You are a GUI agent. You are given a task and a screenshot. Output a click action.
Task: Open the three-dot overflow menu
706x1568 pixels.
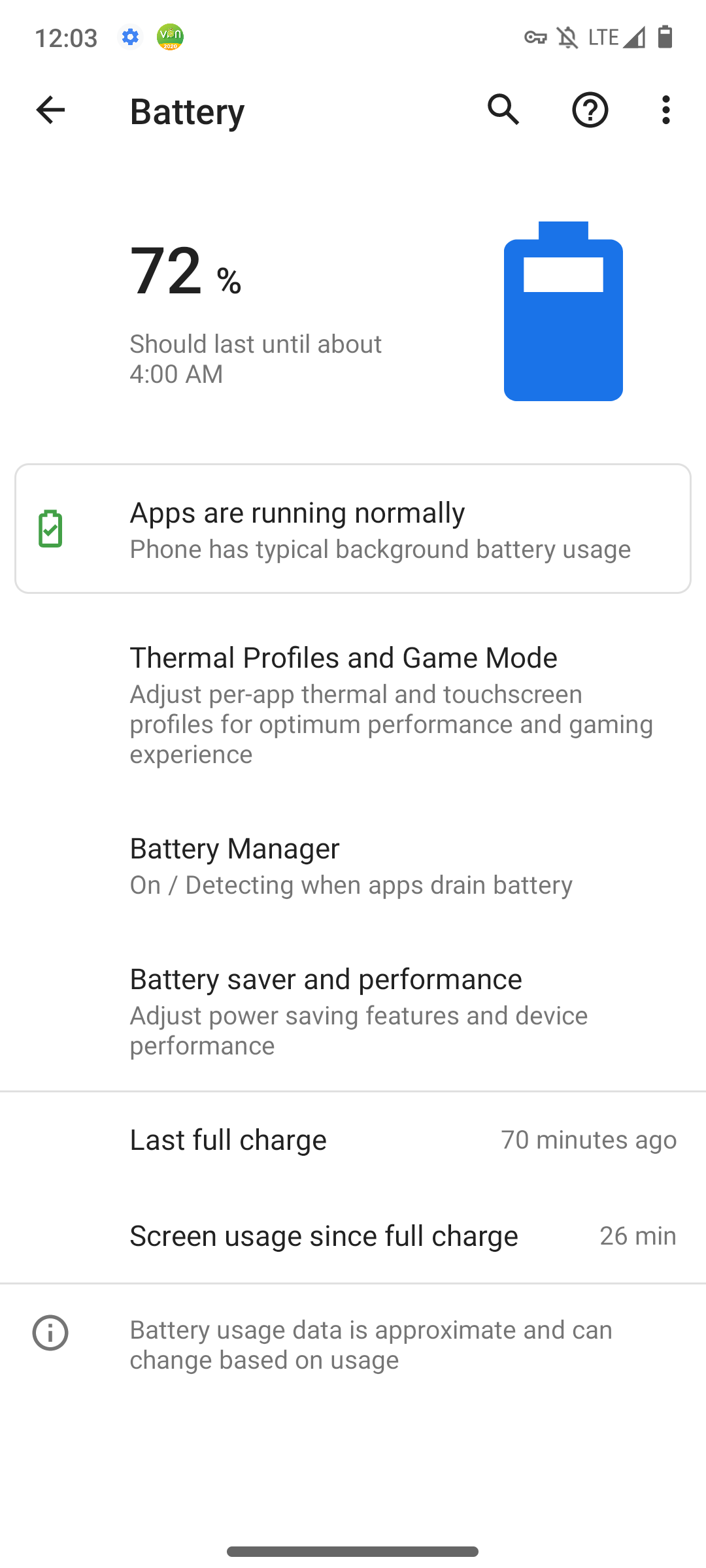click(665, 110)
